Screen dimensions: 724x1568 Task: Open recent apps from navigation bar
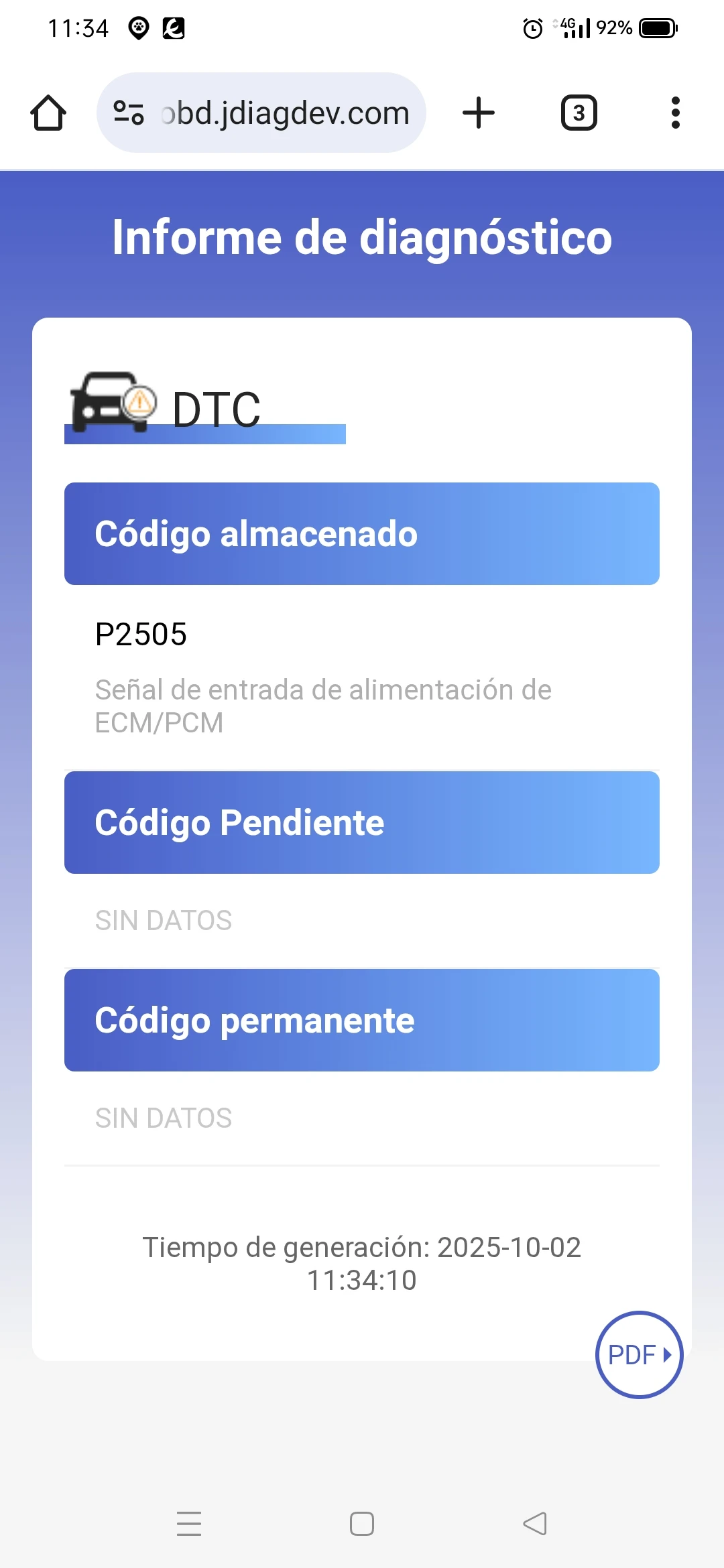[x=189, y=1524]
